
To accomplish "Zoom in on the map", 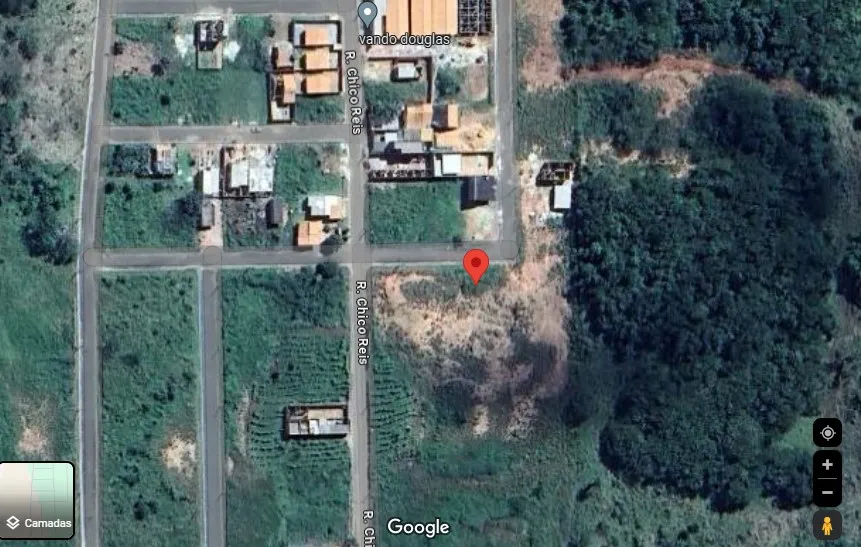I will [827, 465].
